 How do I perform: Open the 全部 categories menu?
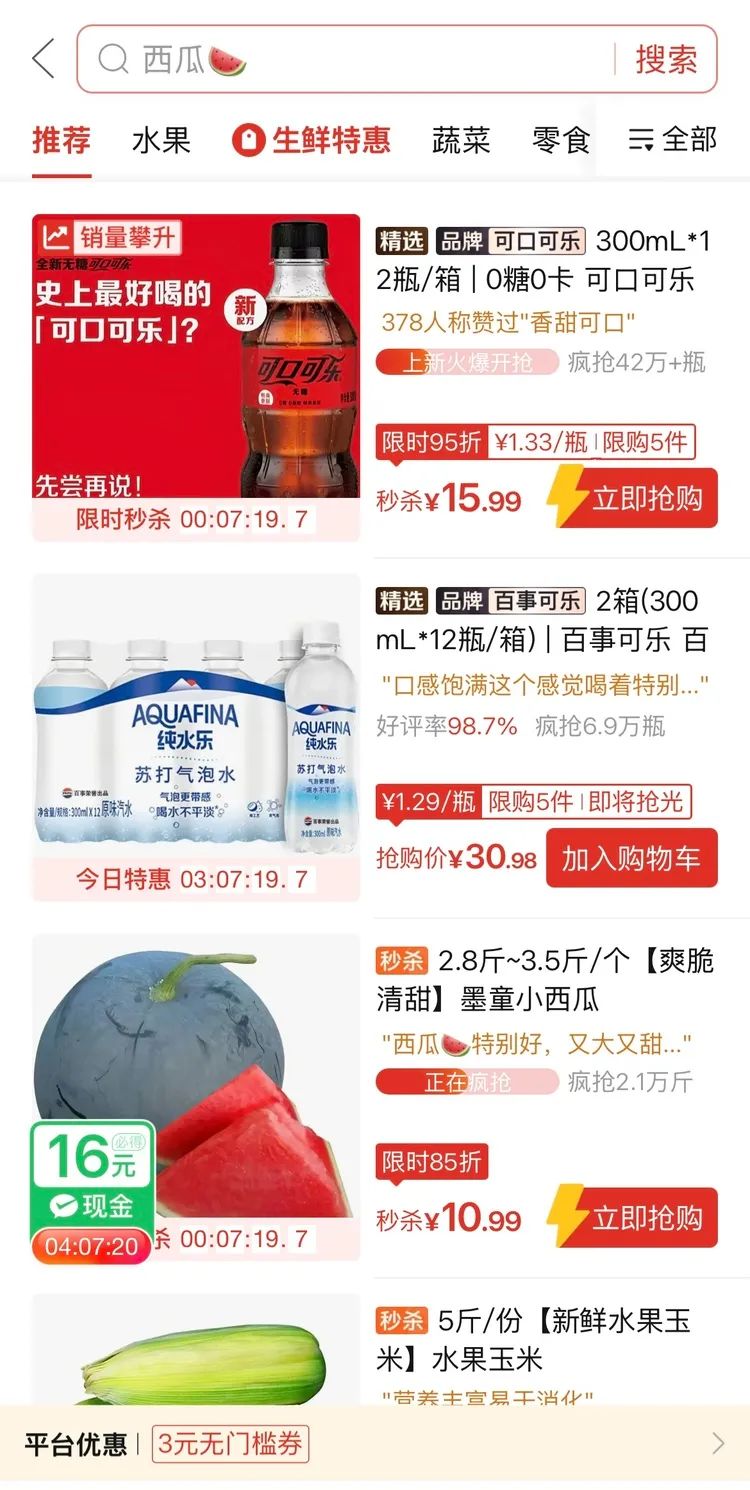(x=672, y=140)
